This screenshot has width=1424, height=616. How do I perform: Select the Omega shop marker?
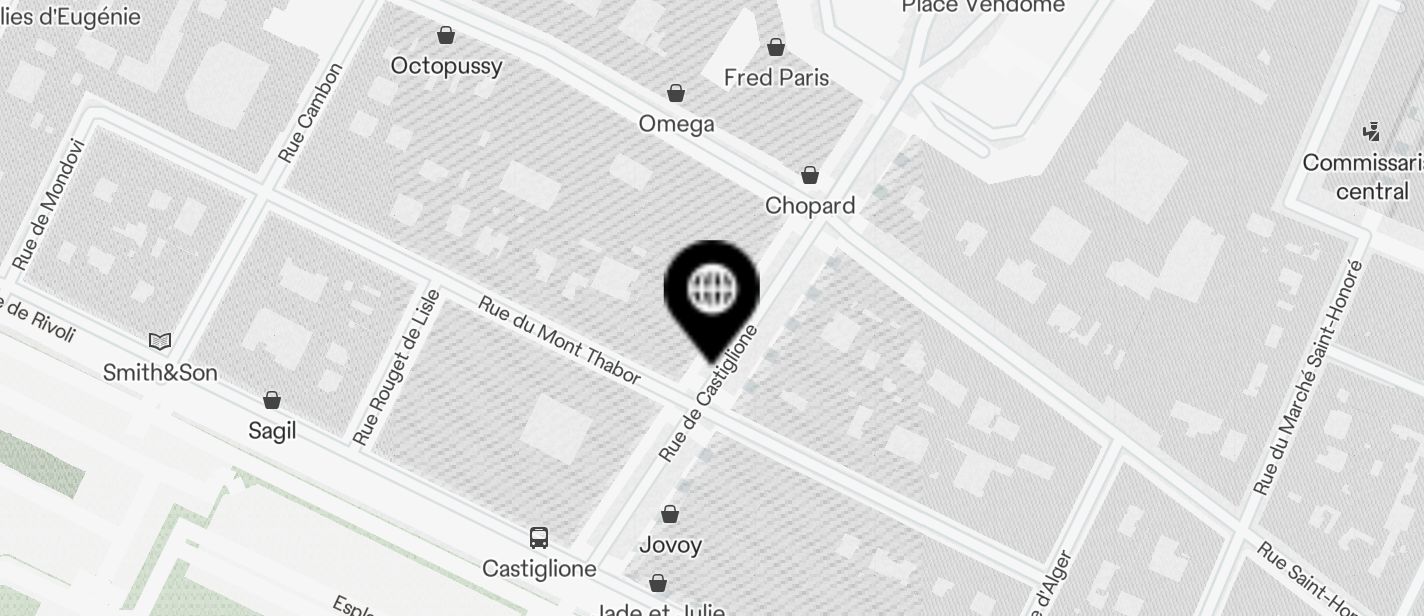(x=677, y=94)
